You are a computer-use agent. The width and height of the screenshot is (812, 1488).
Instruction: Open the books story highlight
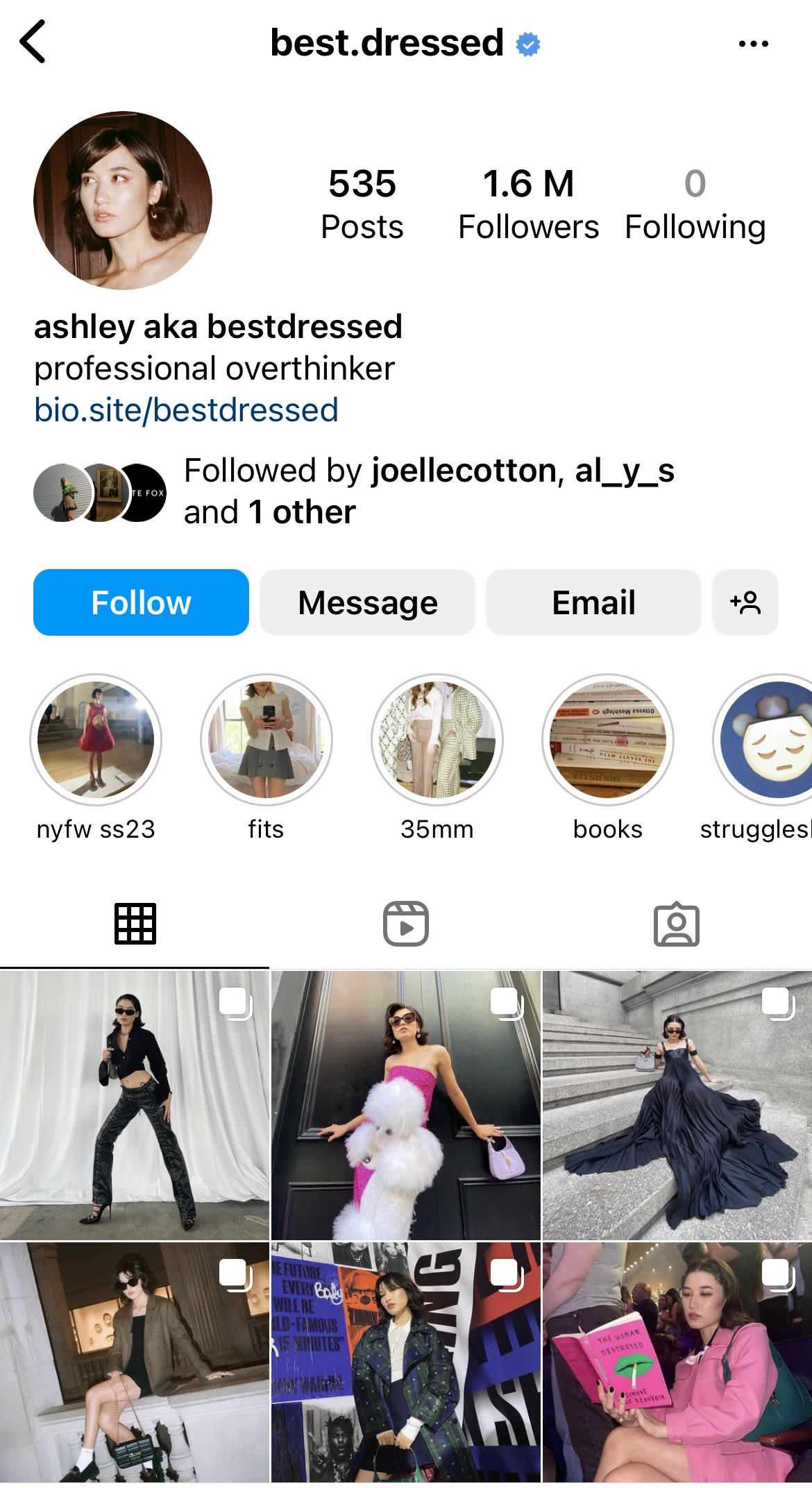click(608, 740)
